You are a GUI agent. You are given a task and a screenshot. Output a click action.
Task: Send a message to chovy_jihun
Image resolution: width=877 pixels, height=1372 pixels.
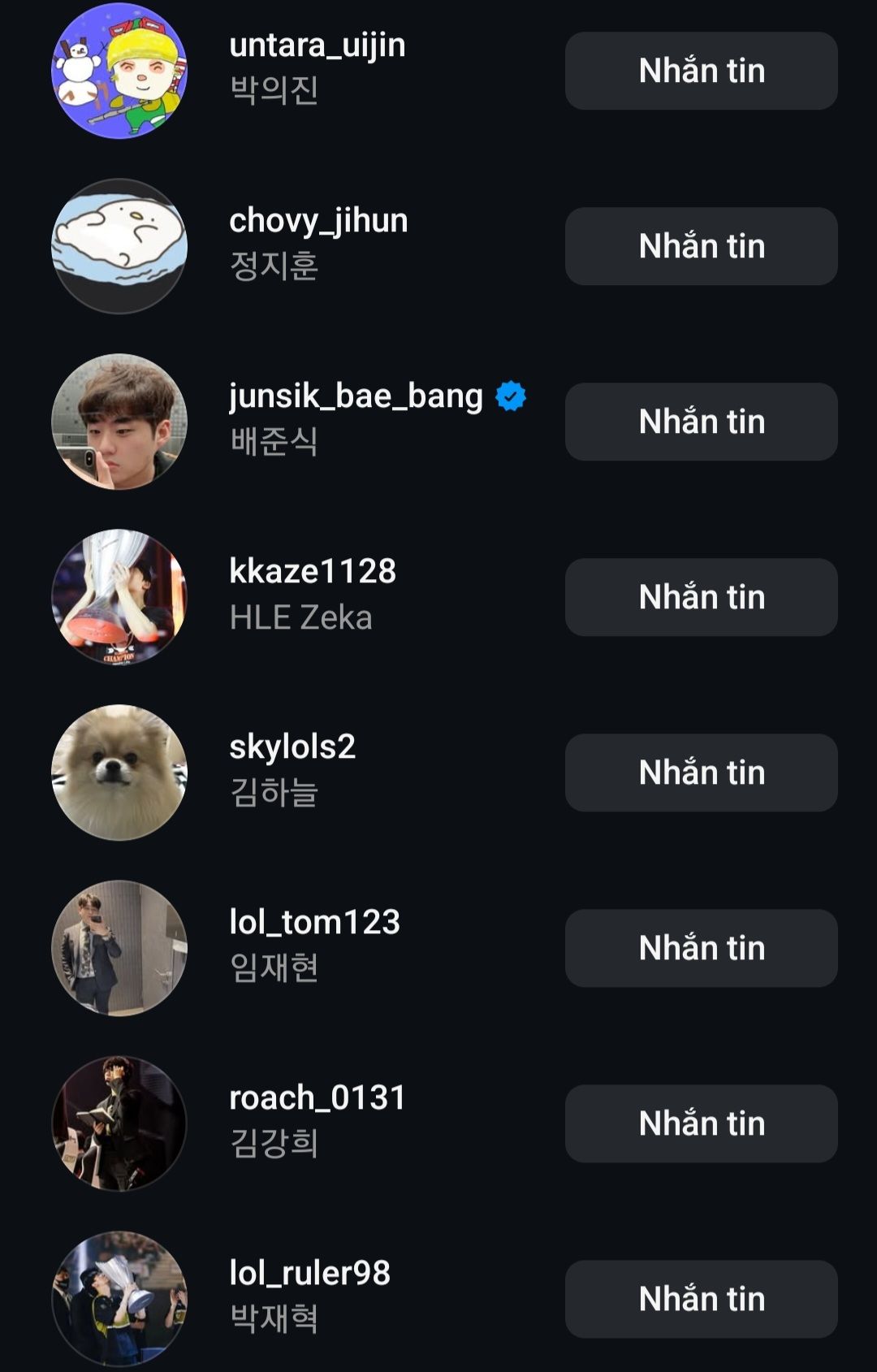tap(701, 246)
